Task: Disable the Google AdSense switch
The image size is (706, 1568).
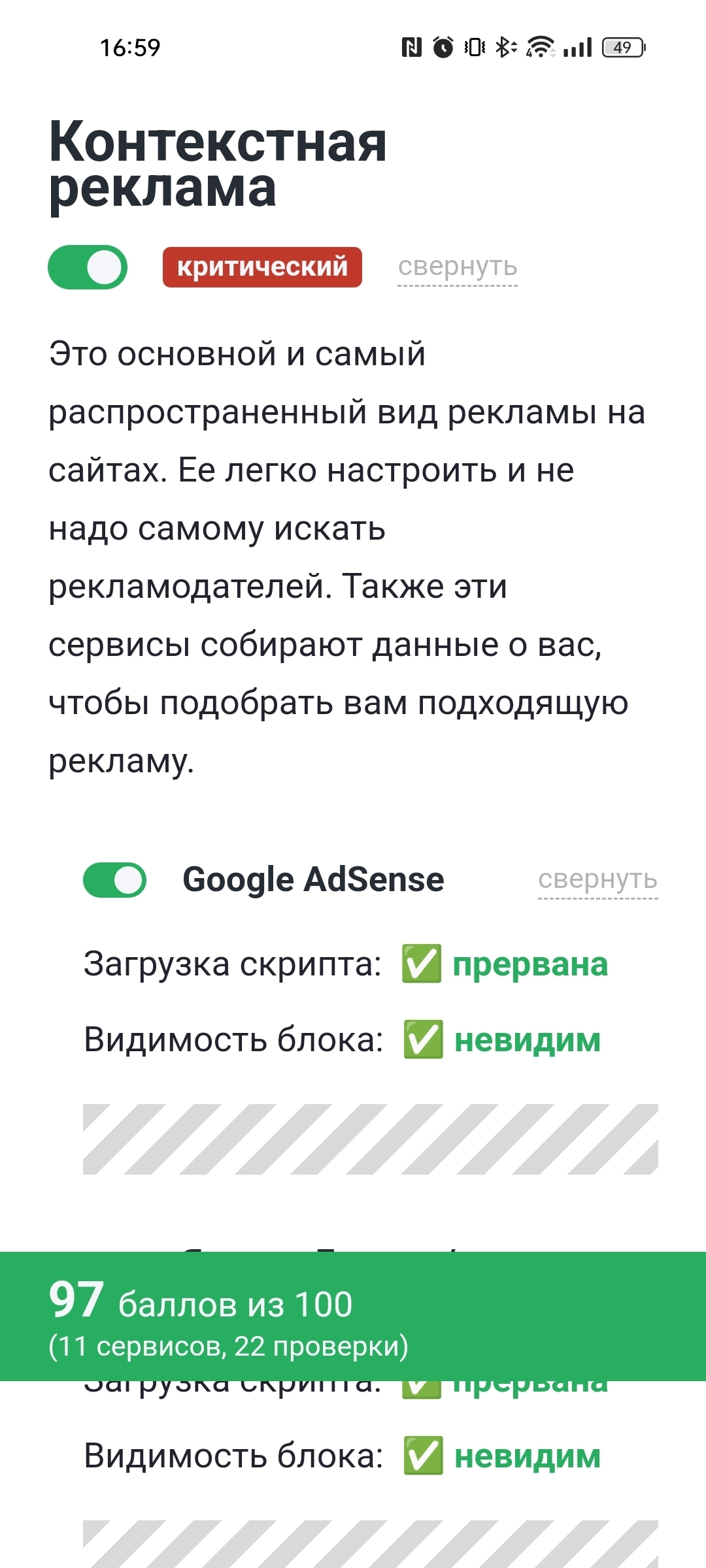Action: pos(114,880)
